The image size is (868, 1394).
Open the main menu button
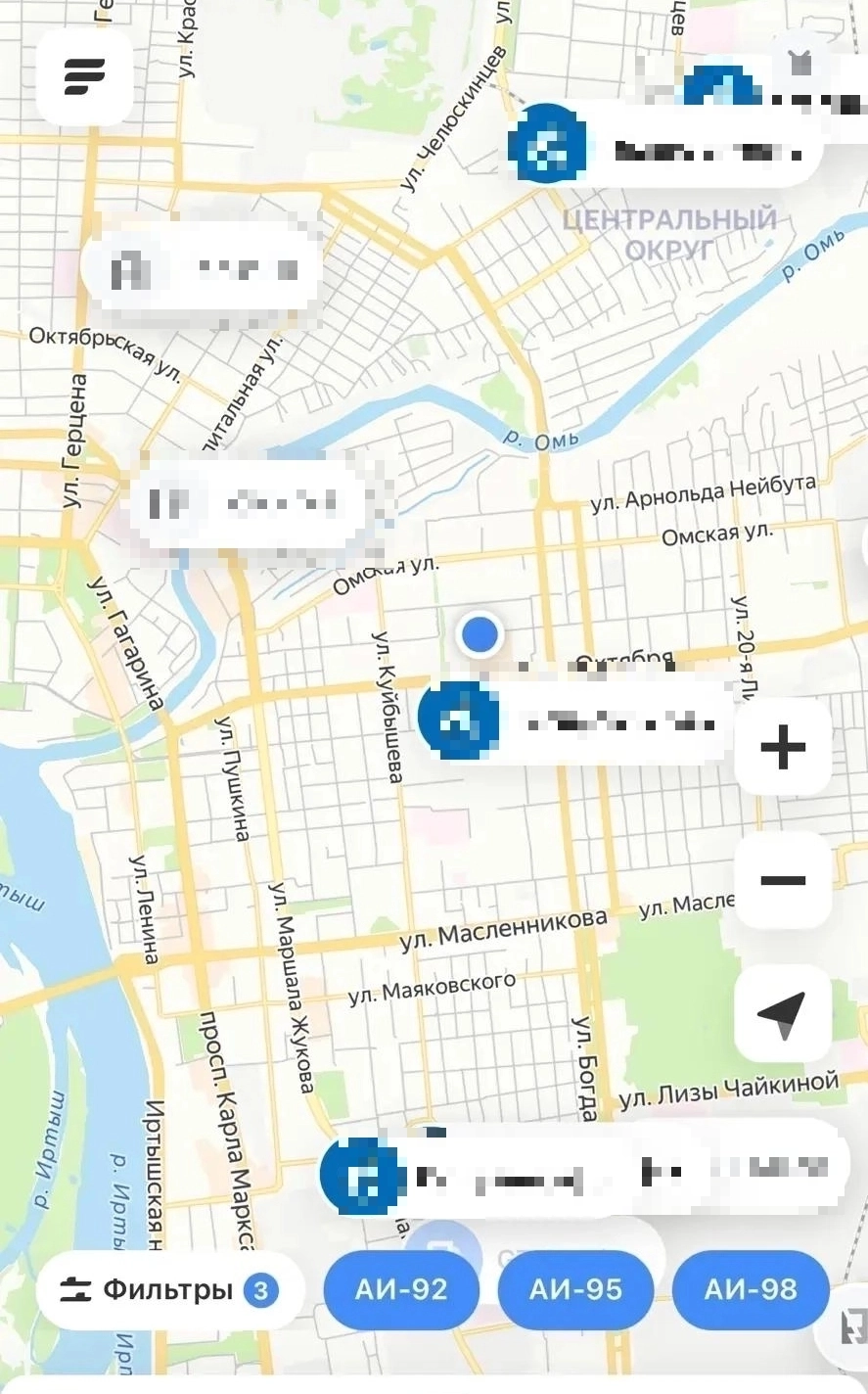pos(84,76)
